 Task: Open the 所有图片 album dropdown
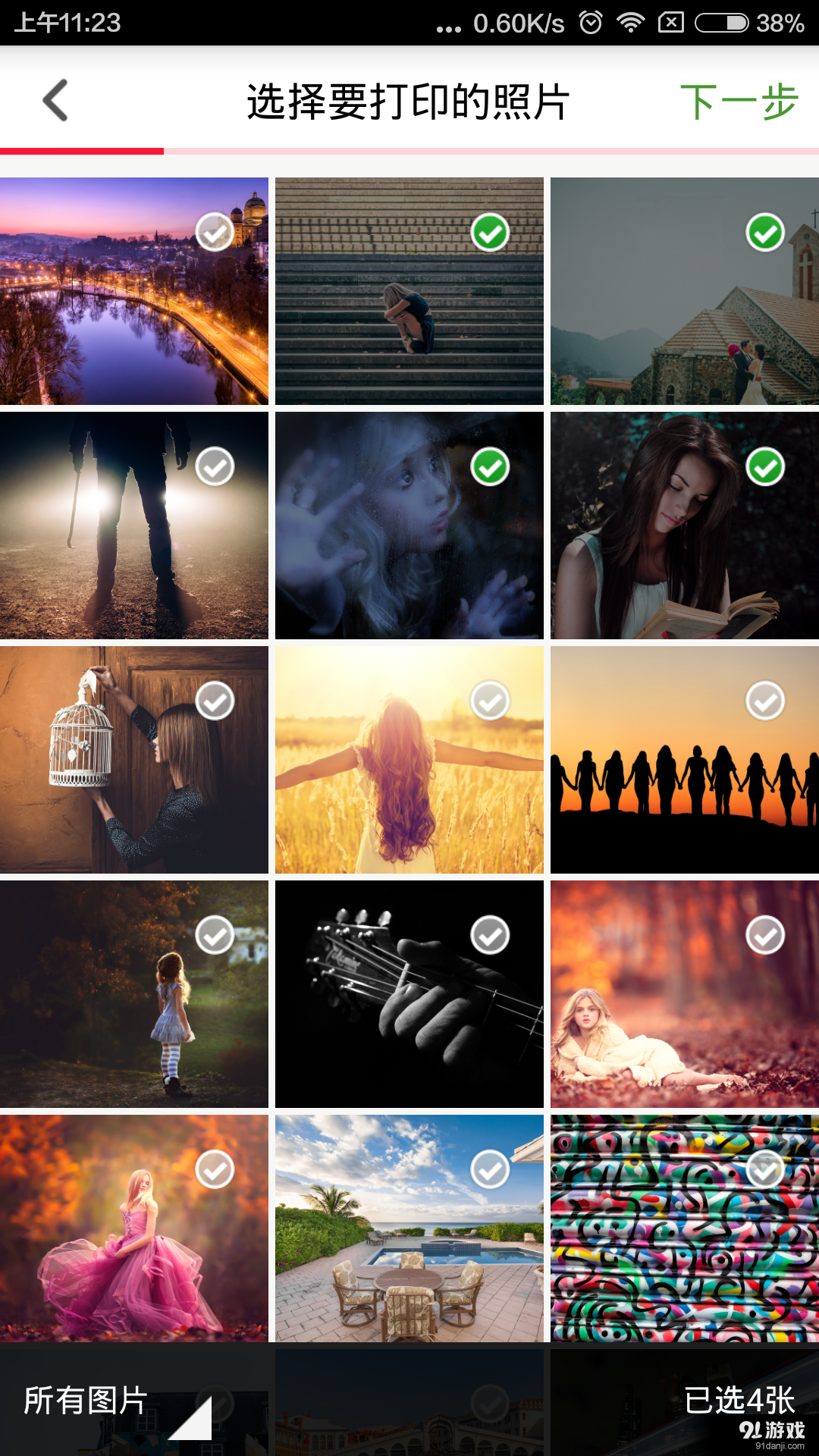click(114, 1401)
